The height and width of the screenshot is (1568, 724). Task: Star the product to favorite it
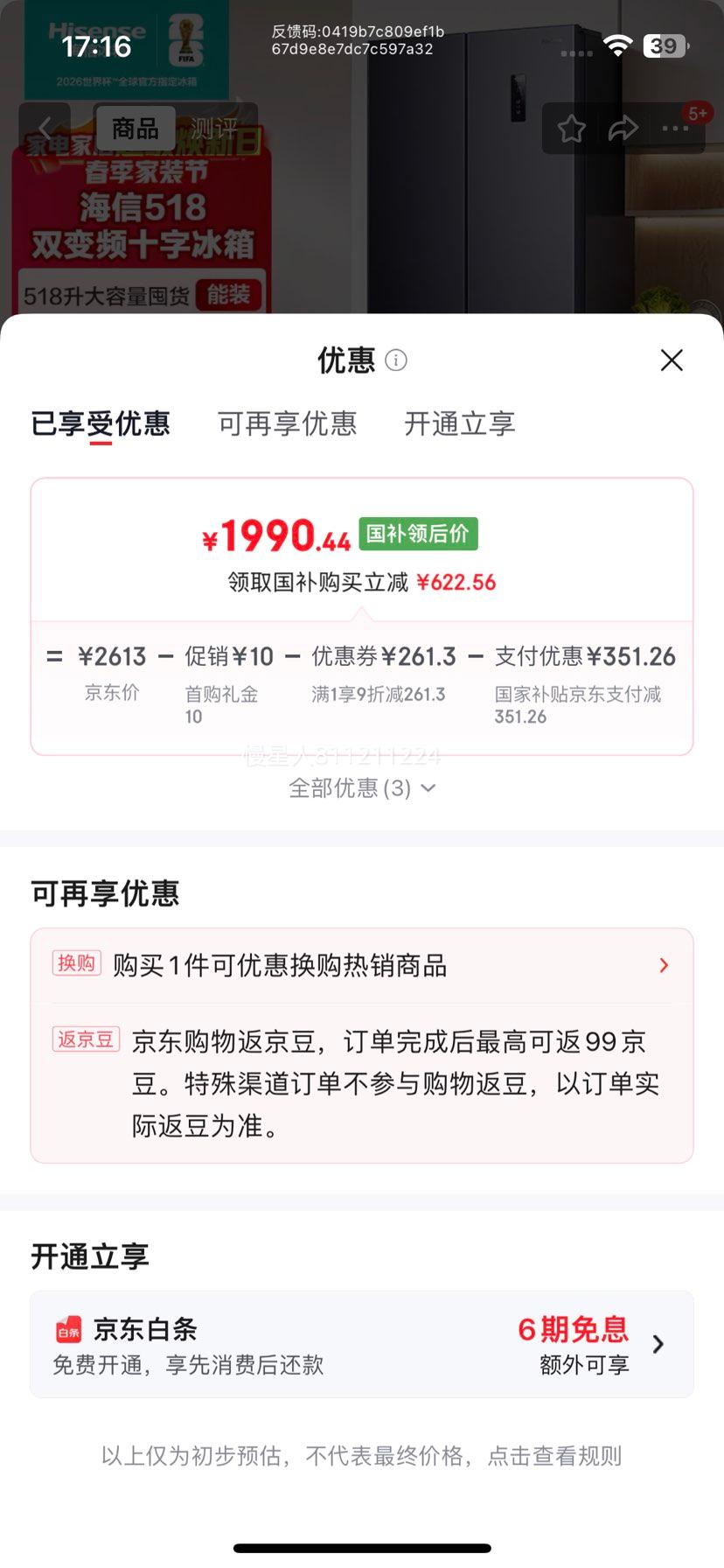[570, 128]
